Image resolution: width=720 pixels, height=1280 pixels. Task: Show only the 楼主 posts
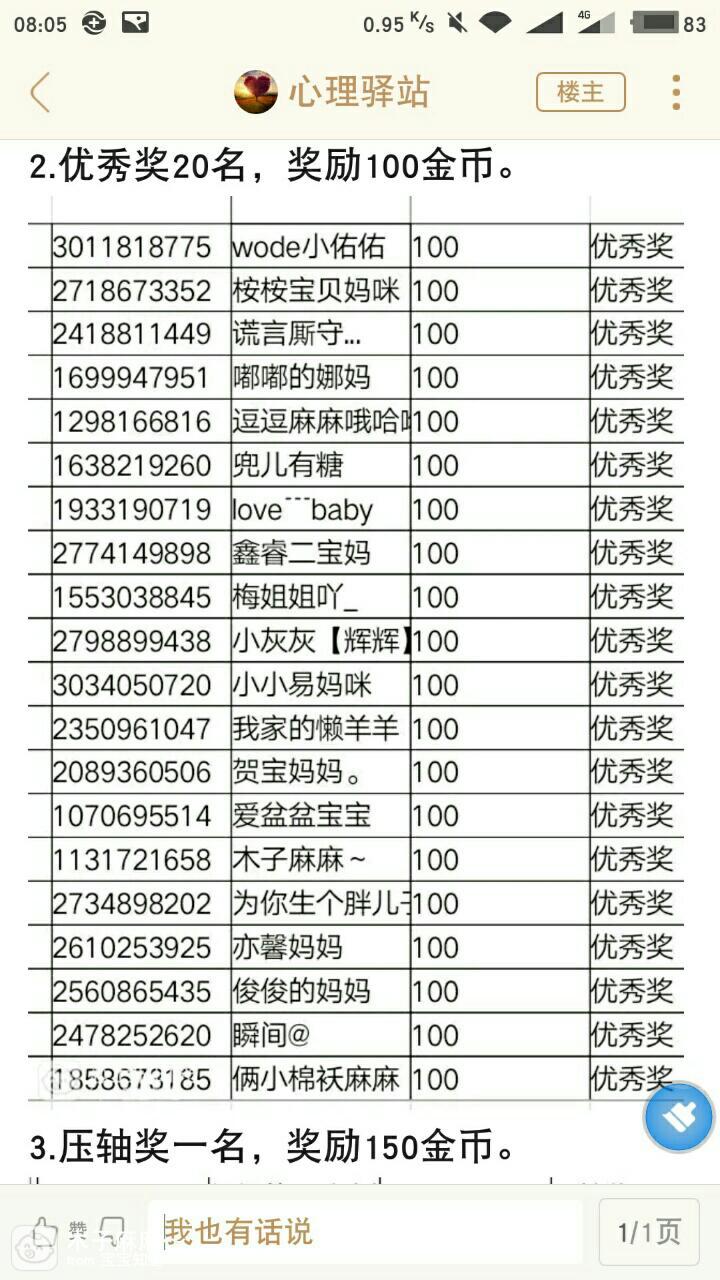pyautogui.click(x=580, y=93)
